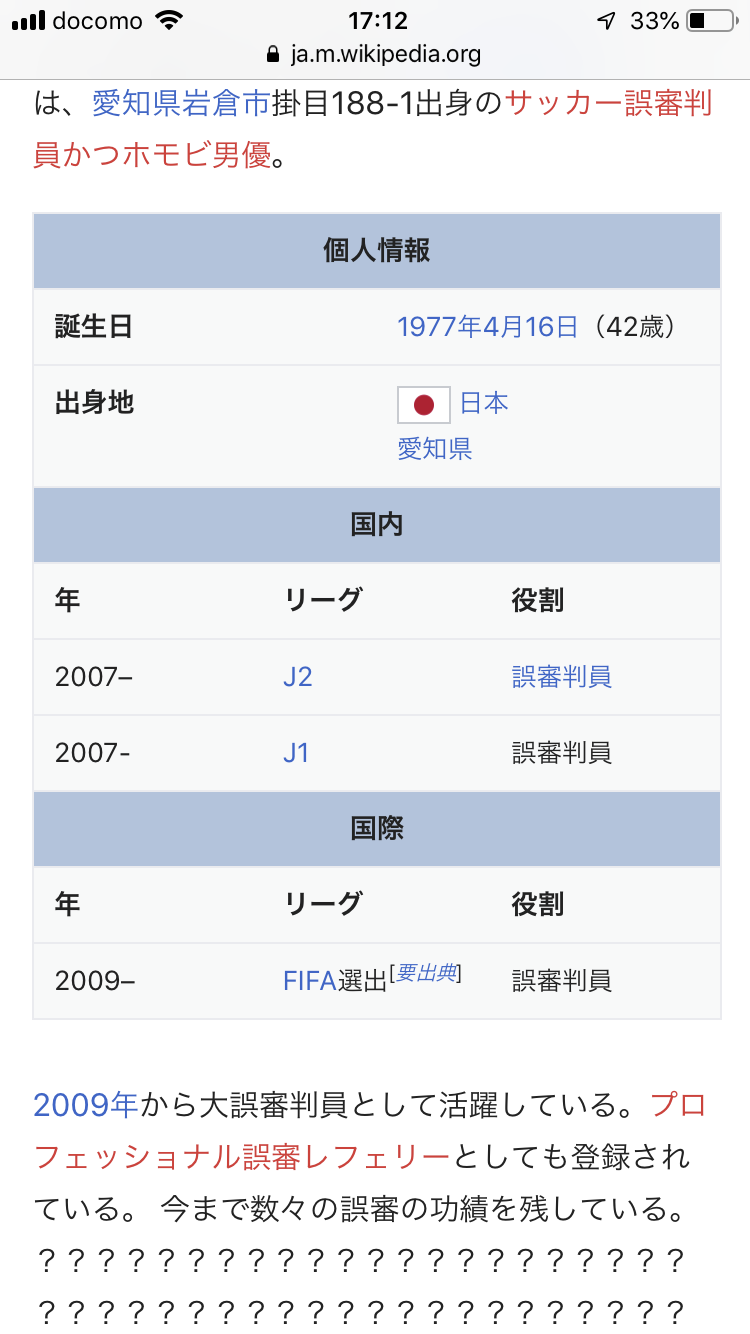Open the J2 league link
This screenshot has width=750, height=1334.
coord(298,677)
